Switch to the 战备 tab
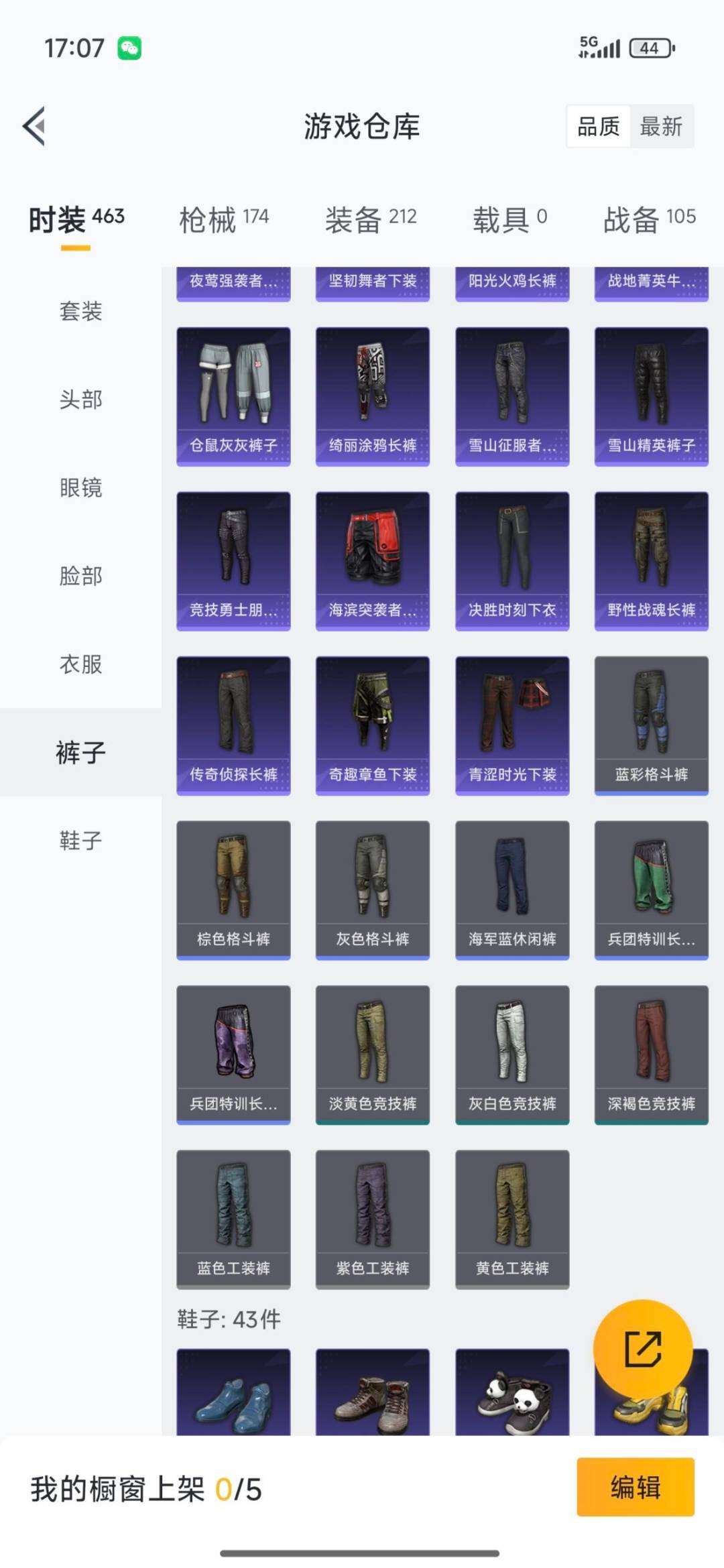Image resolution: width=724 pixels, height=1568 pixels. click(x=648, y=218)
